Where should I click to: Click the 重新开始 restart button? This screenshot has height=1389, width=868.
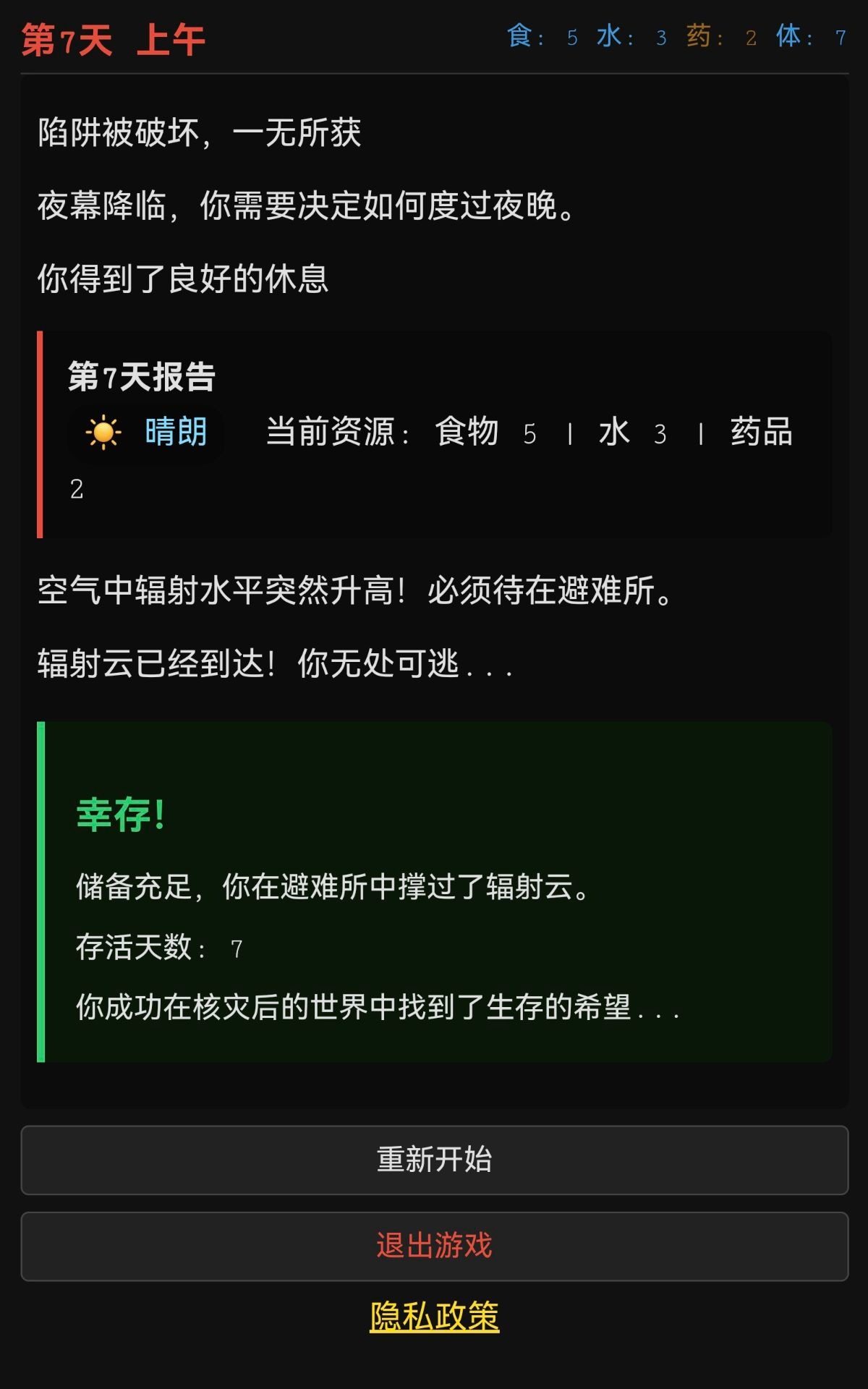point(434,1160)
